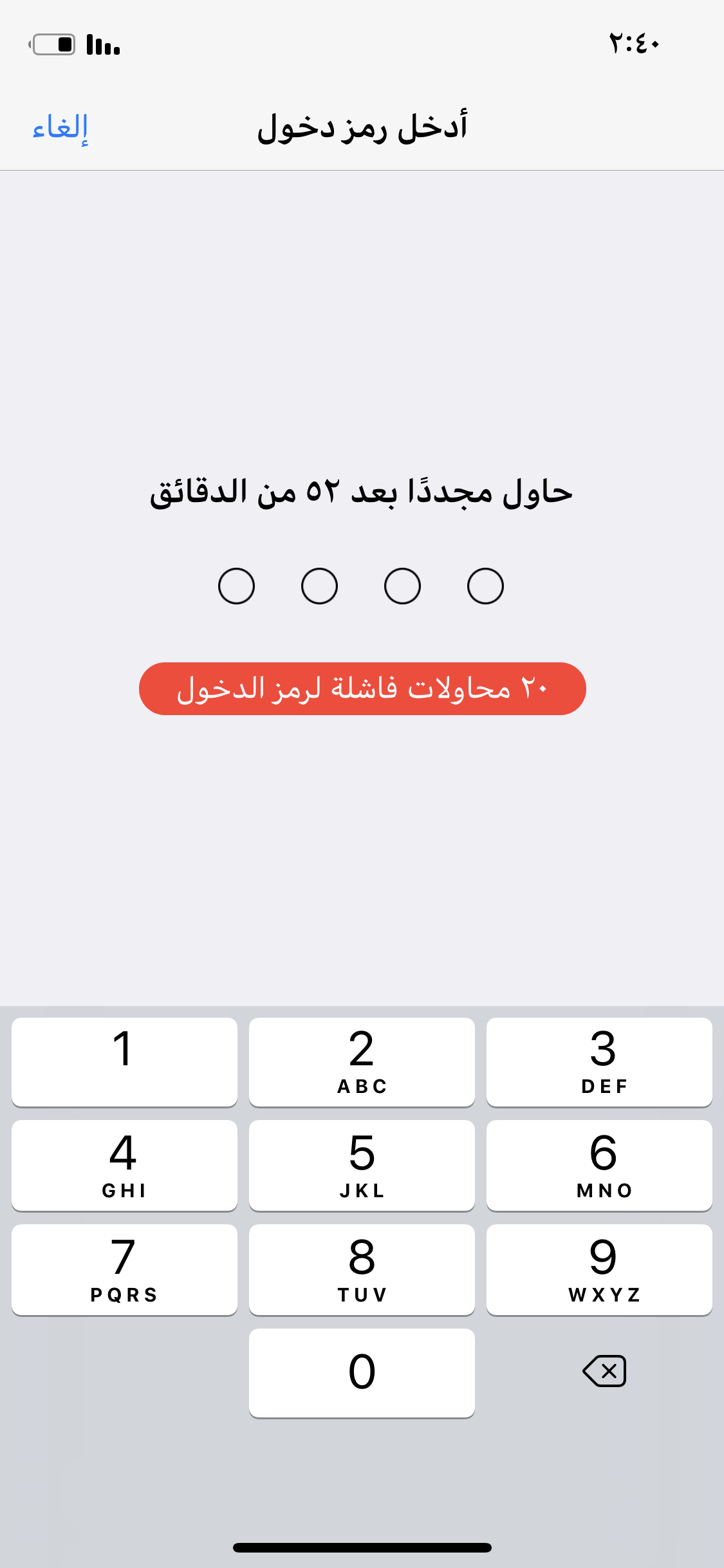
Task: Tap the إلغاء cancel button
Action: click(60, 128)
